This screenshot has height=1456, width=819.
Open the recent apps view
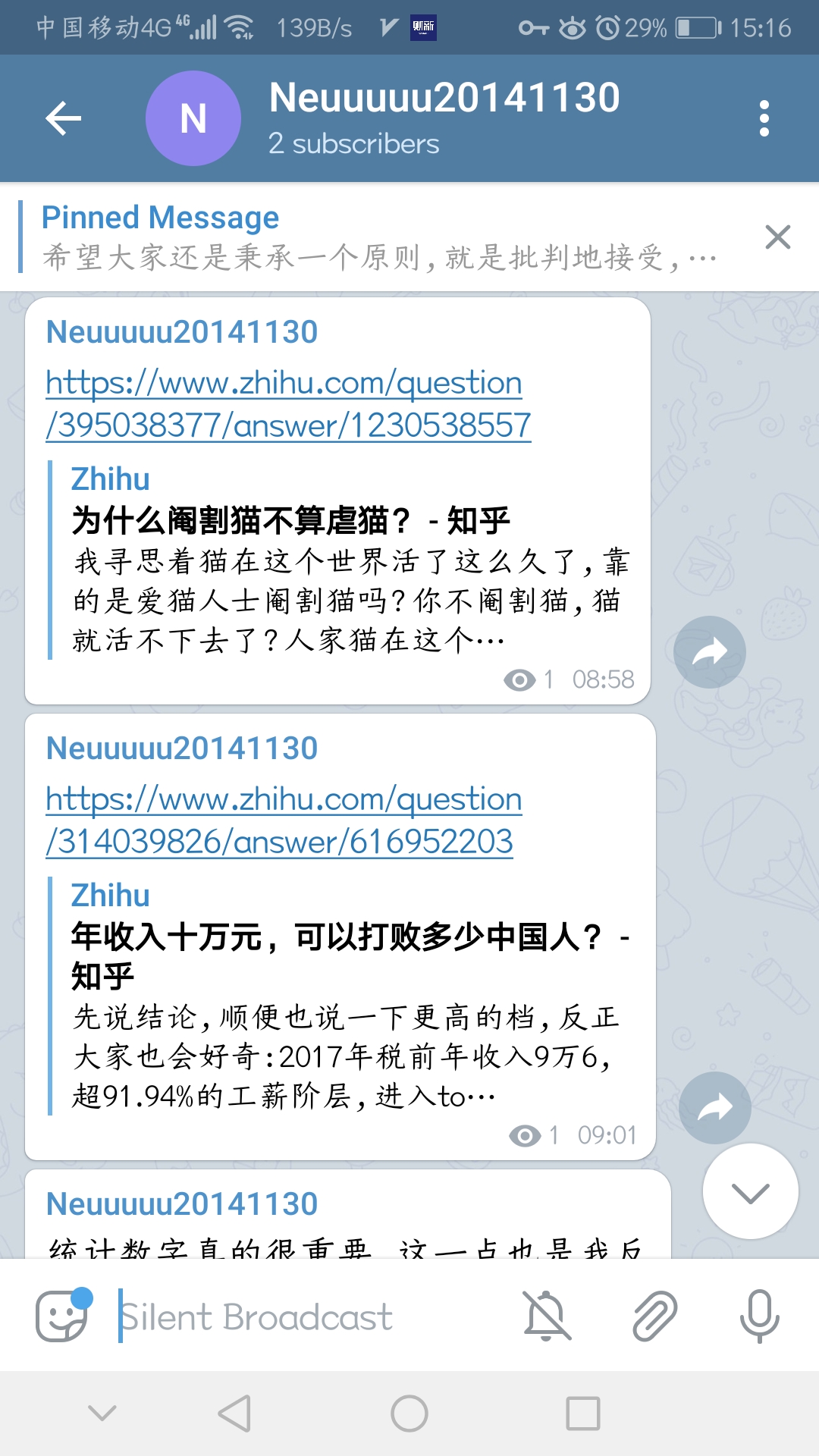[582, 1414]
